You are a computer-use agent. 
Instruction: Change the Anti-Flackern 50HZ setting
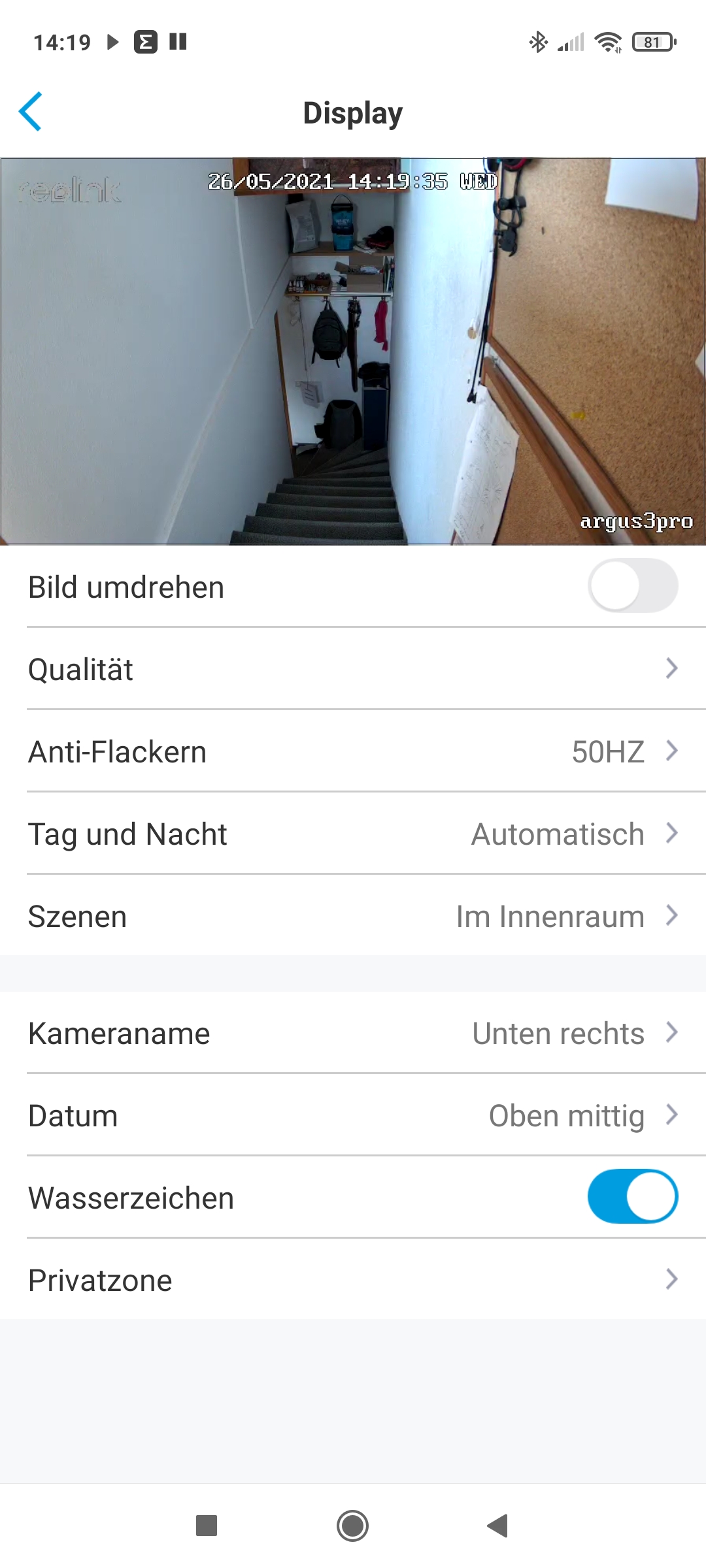[353, 751]
